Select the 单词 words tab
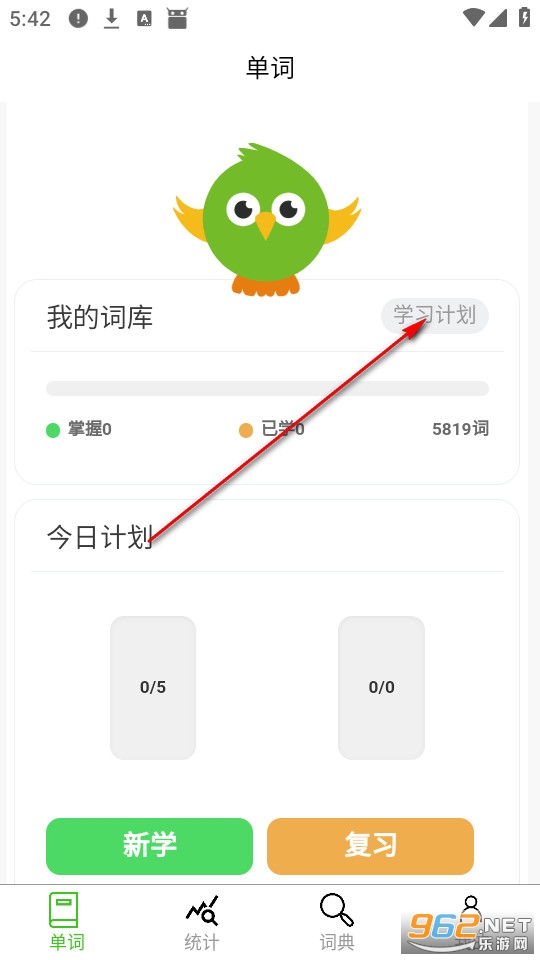Screen dimensions: 540x960 coord(67,923)
